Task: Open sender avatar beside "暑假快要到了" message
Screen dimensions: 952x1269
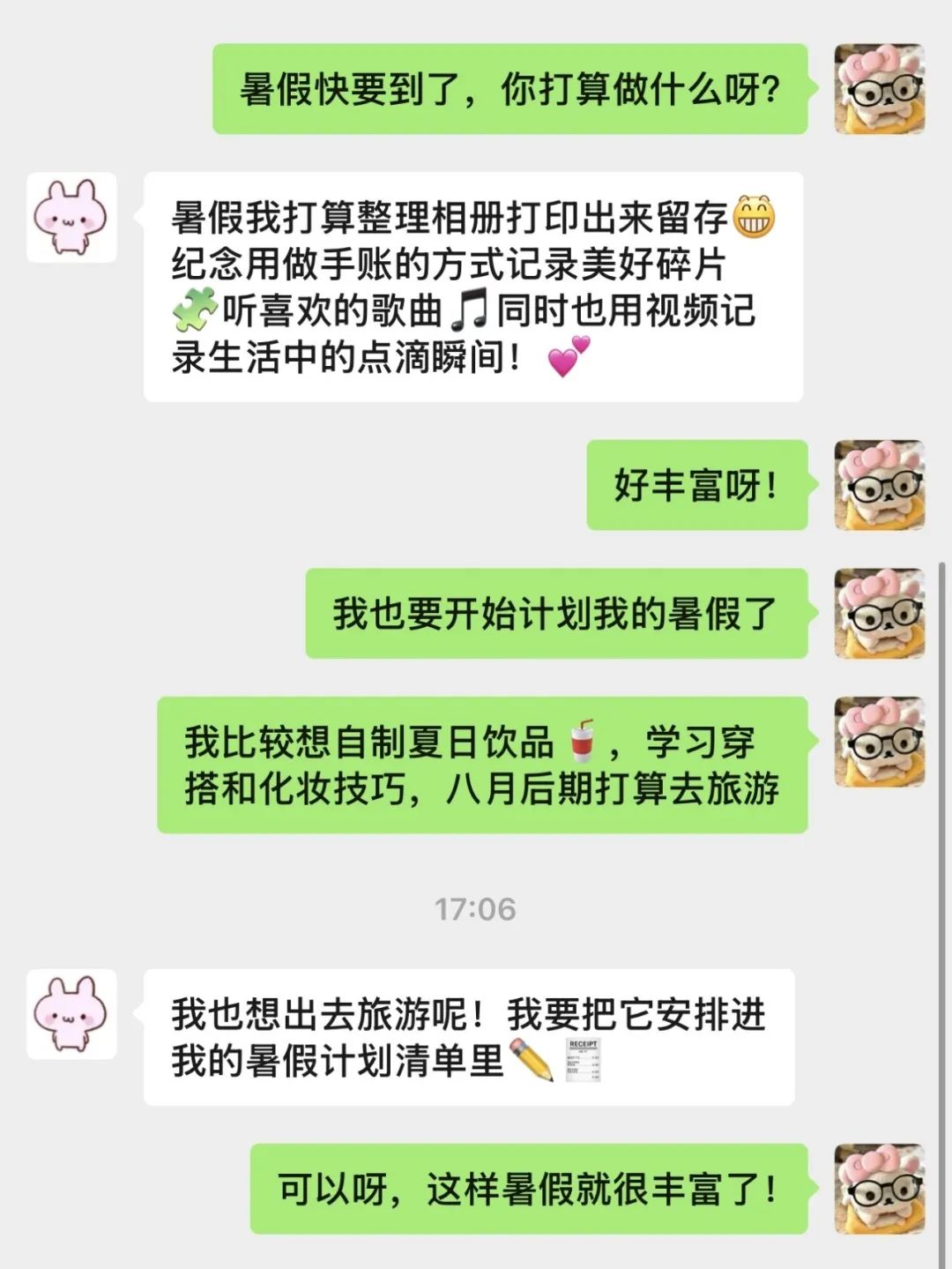Action: (x=879, y=89)
